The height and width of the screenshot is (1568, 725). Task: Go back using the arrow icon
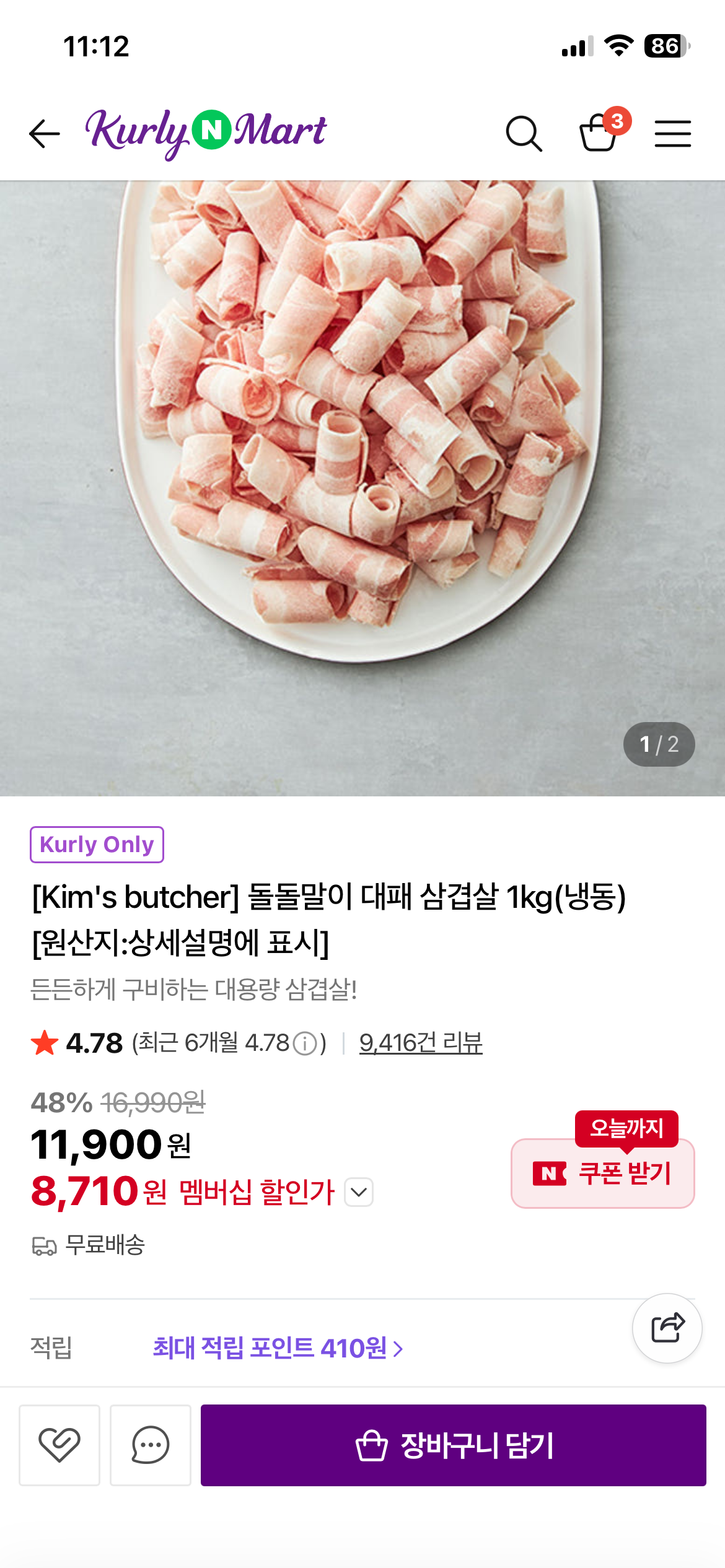point(45,134)
